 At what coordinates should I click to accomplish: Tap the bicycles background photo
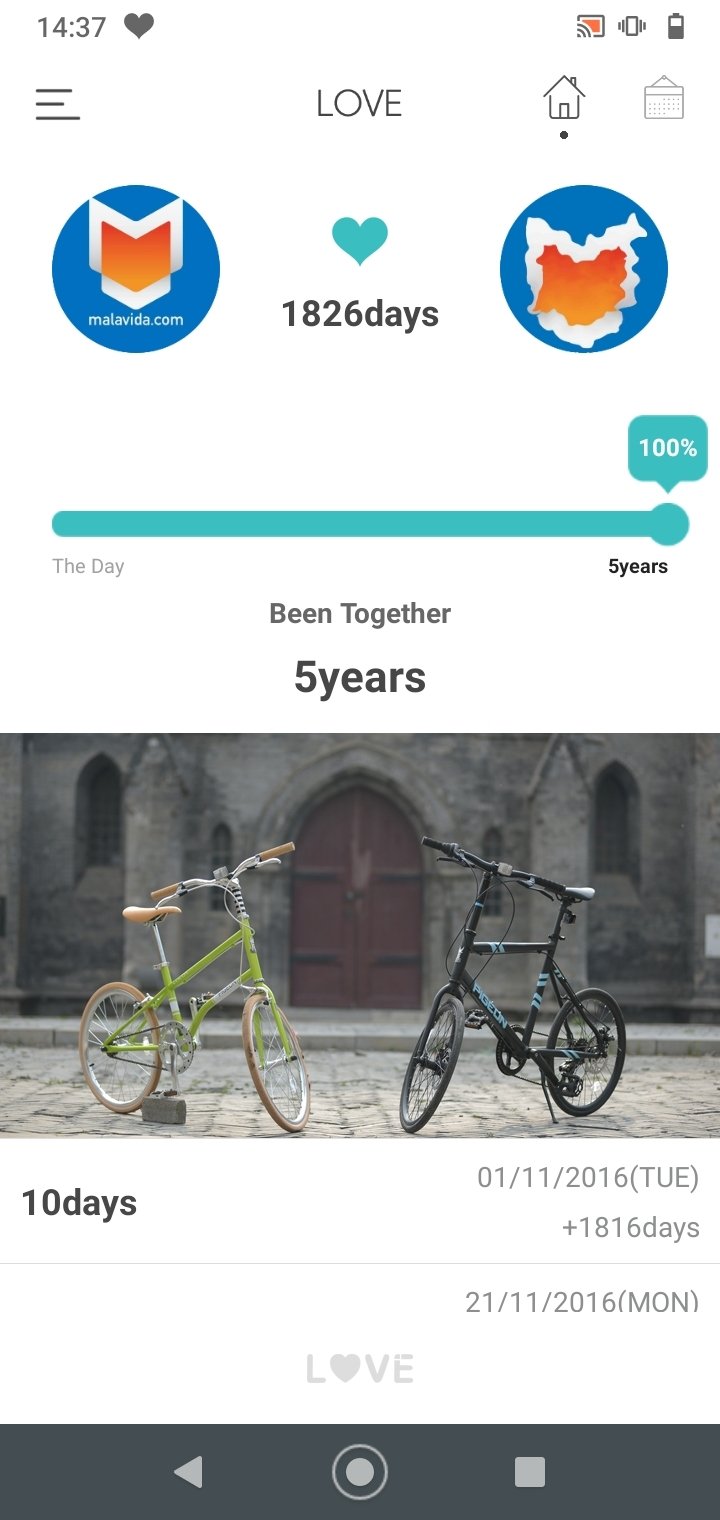click(360, 935)
